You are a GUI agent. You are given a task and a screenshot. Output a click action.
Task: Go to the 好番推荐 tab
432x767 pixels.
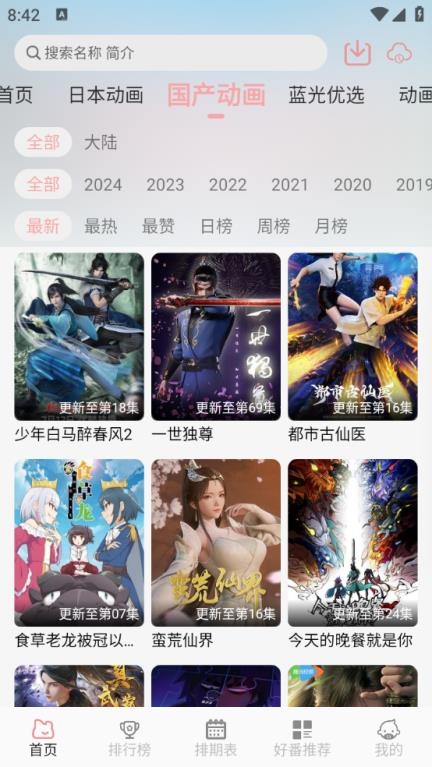pos(302,738)
